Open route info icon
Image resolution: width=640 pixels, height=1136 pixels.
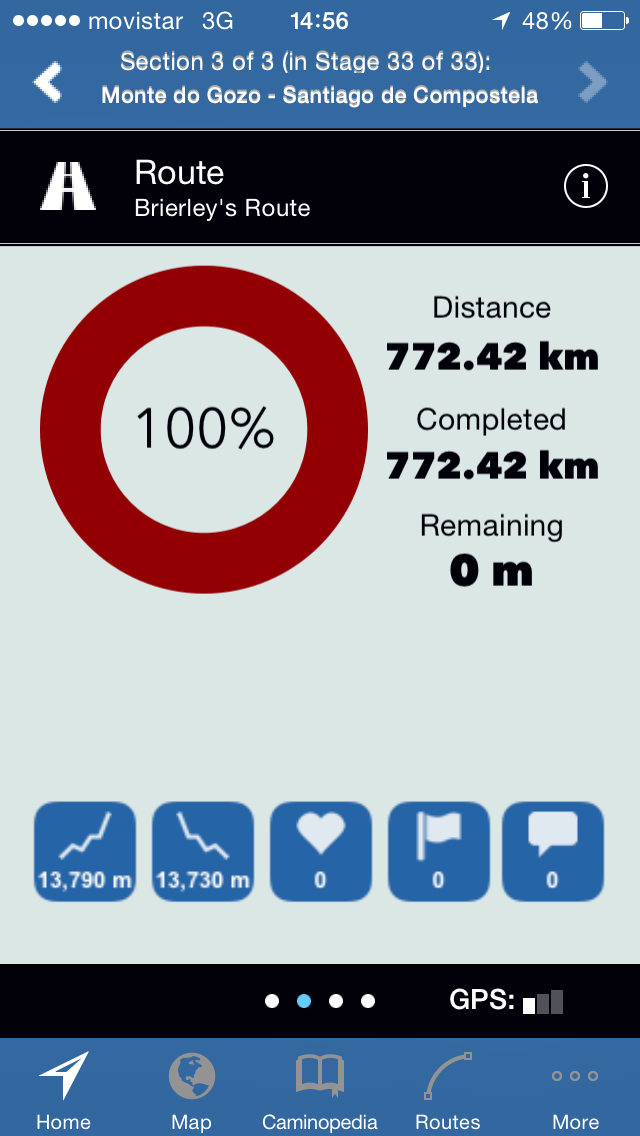click(x=586, y=186)
